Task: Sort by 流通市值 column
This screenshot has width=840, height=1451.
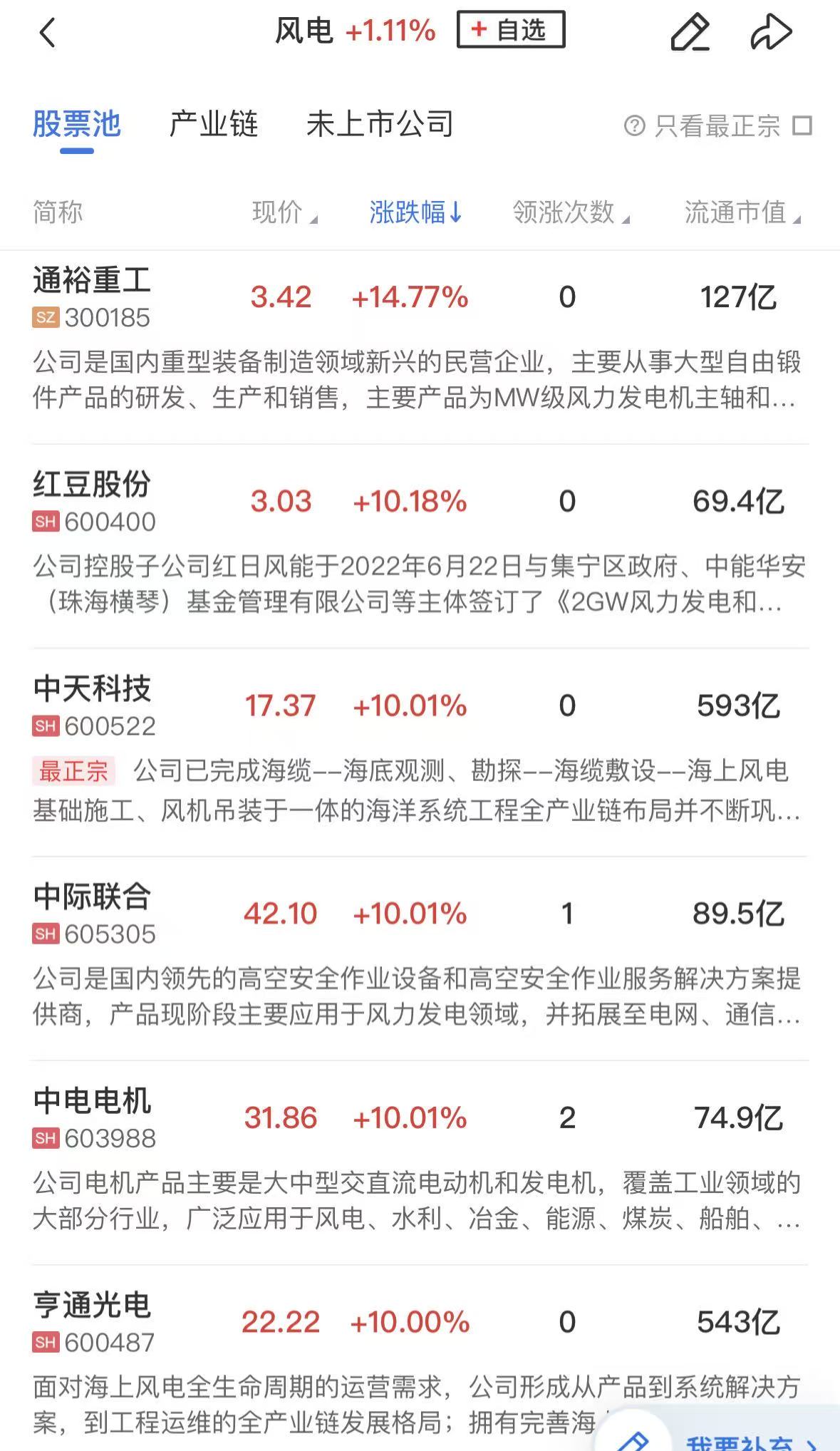Action: [742, 212]
